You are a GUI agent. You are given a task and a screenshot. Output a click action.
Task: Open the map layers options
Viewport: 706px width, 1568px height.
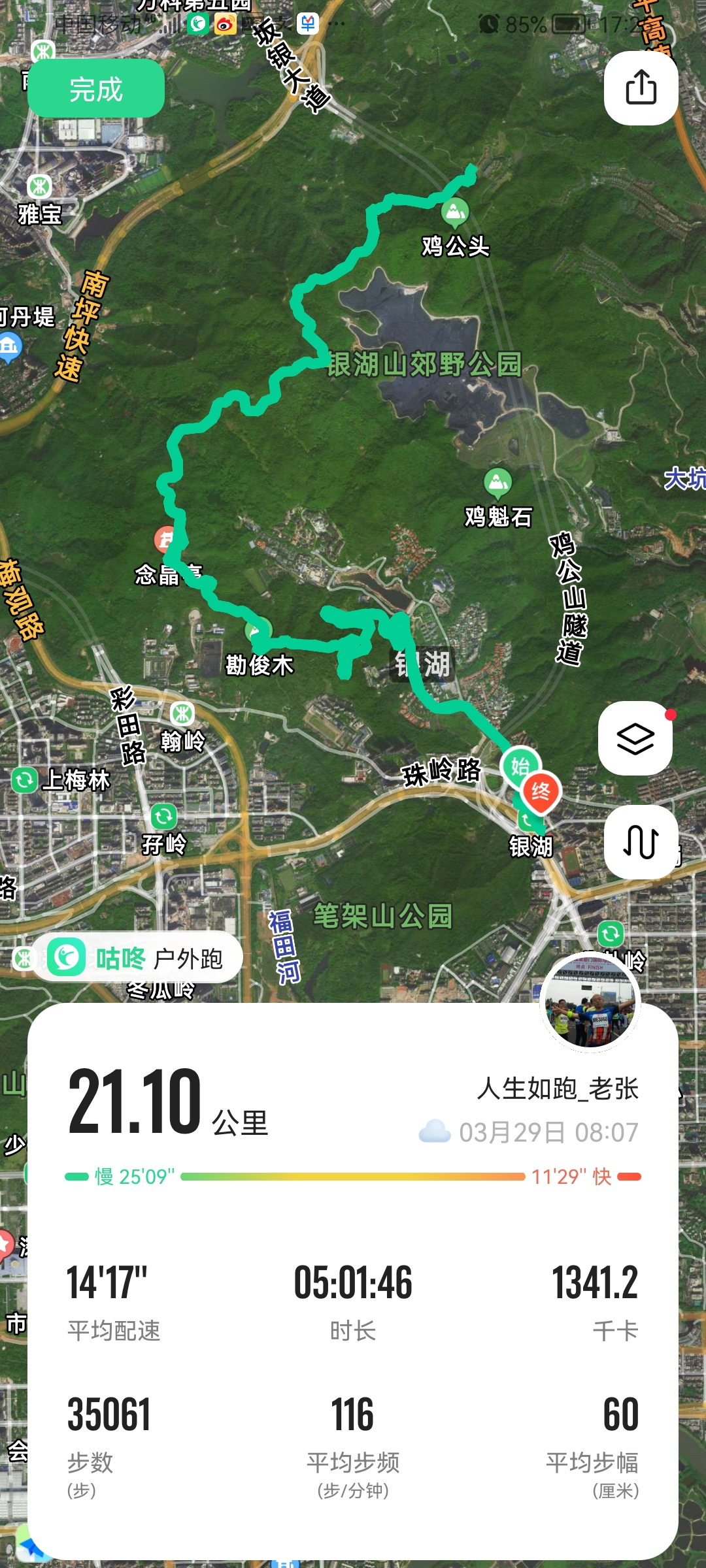tap(635, 738)
